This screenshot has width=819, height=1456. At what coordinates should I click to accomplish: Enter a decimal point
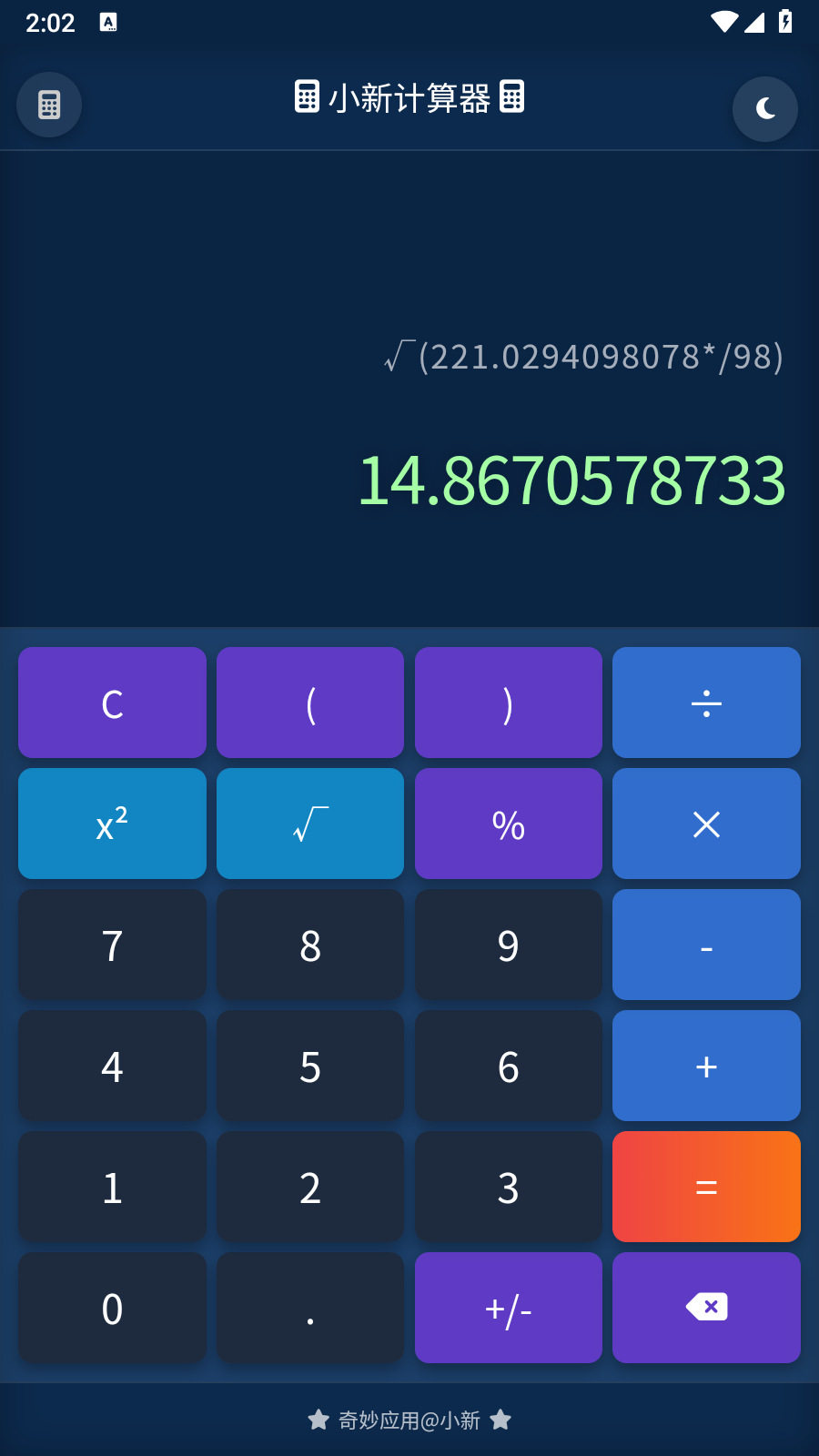(x=310, y=1308)
